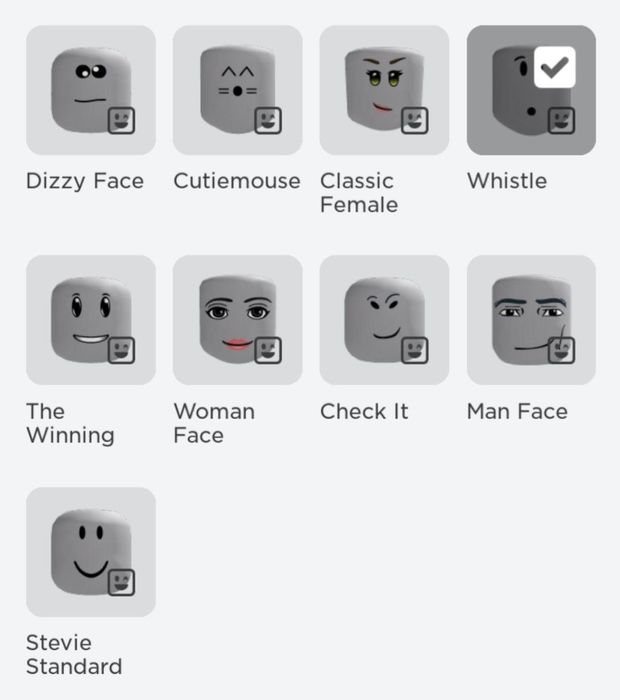Select the Check It face
The width and height of the screenshot is (620, 700).
pyautogui.click(x=384, y=320)
